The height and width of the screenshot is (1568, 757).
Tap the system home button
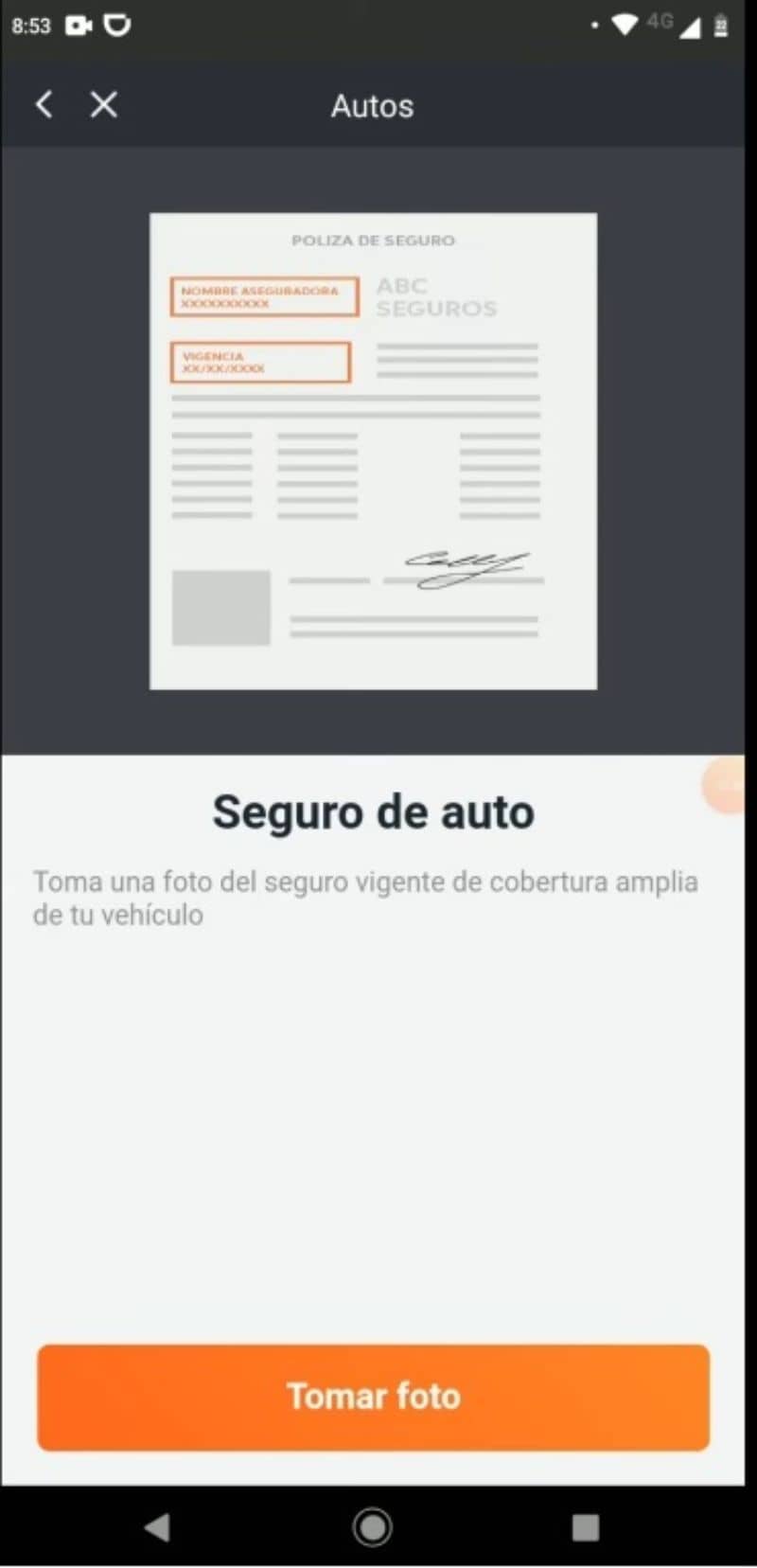click(x=372, y=1526)
